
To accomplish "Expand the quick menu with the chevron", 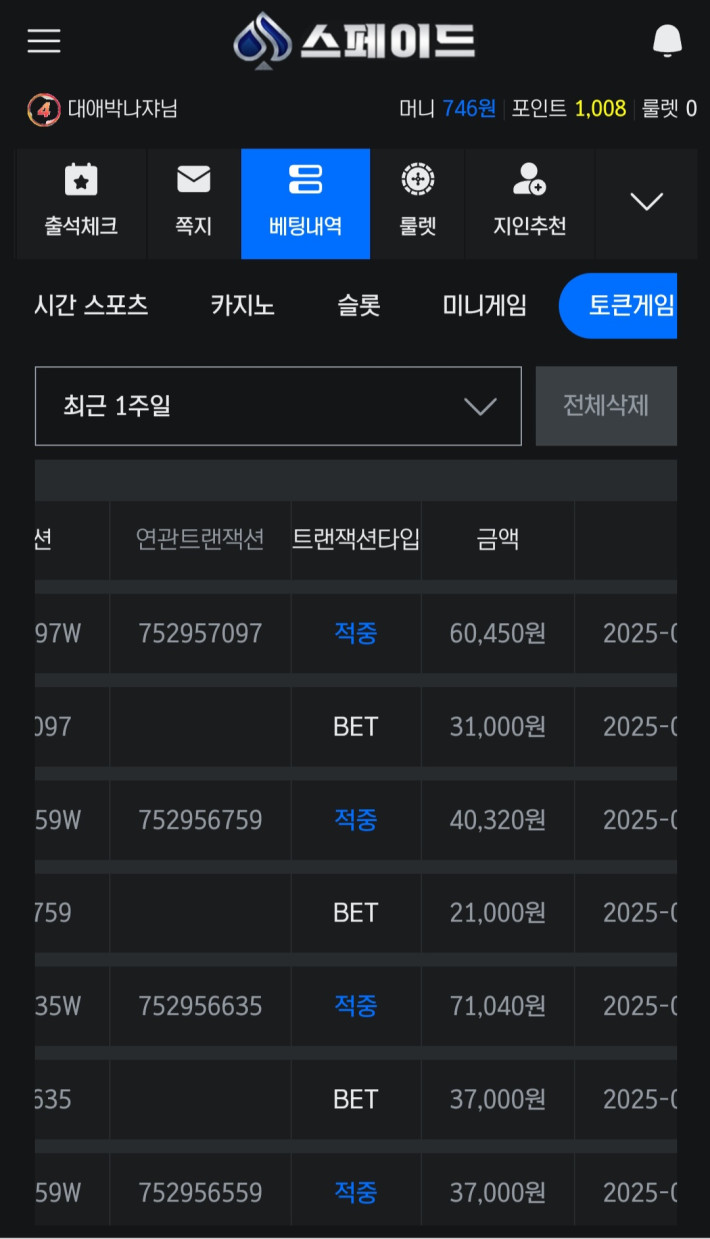I will (x=647, y=204).
